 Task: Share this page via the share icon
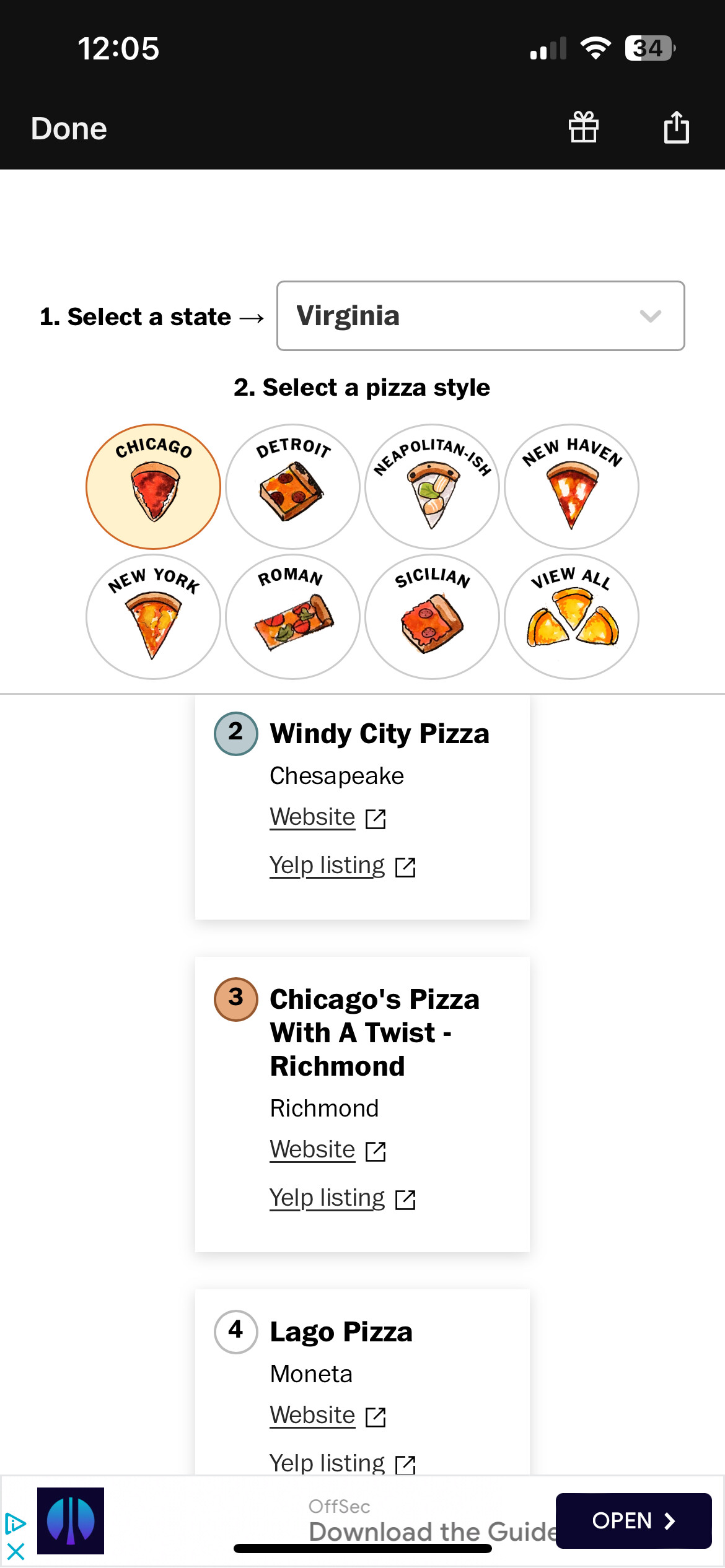coord(676,128)
